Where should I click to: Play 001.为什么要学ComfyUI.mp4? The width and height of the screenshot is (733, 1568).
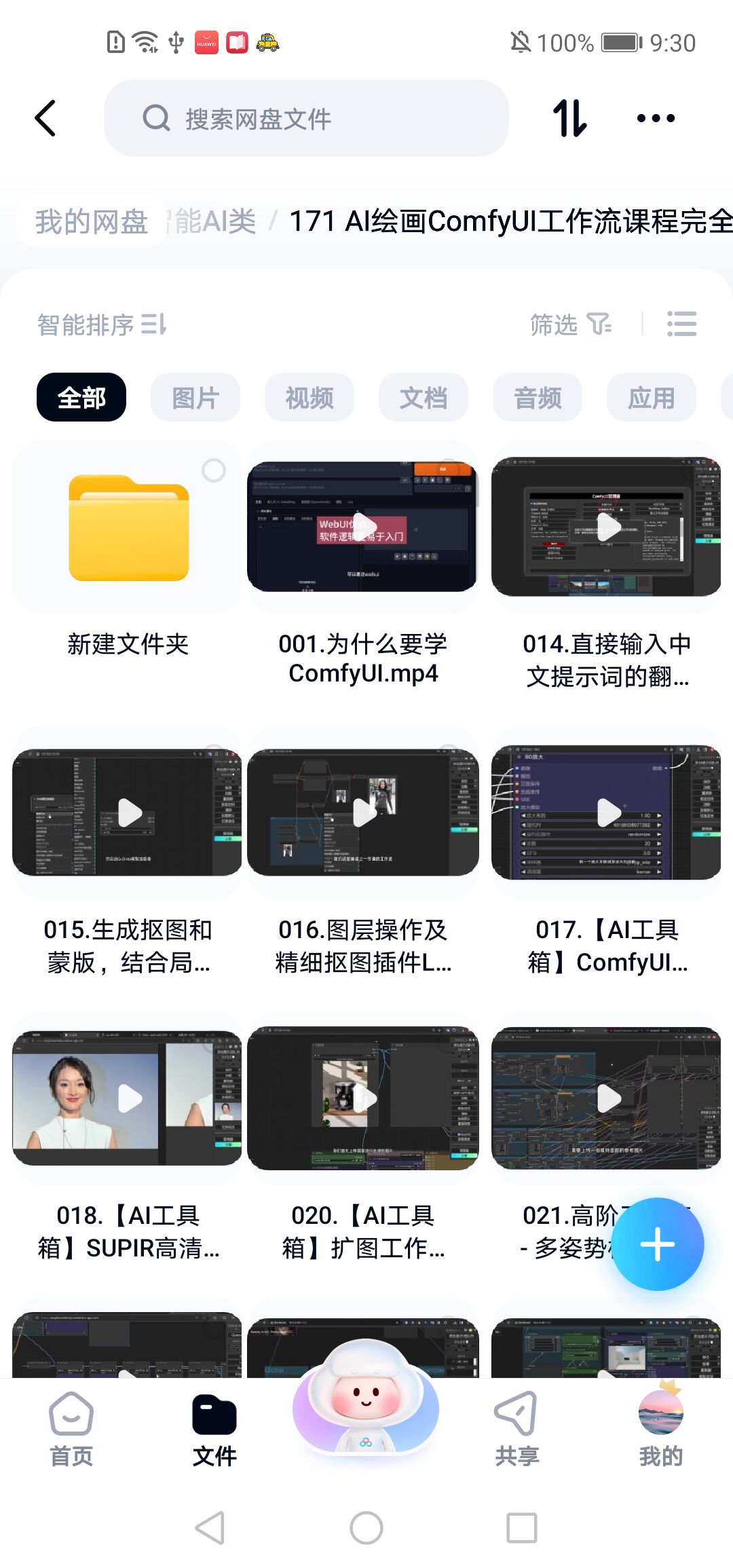pos(363,527)
